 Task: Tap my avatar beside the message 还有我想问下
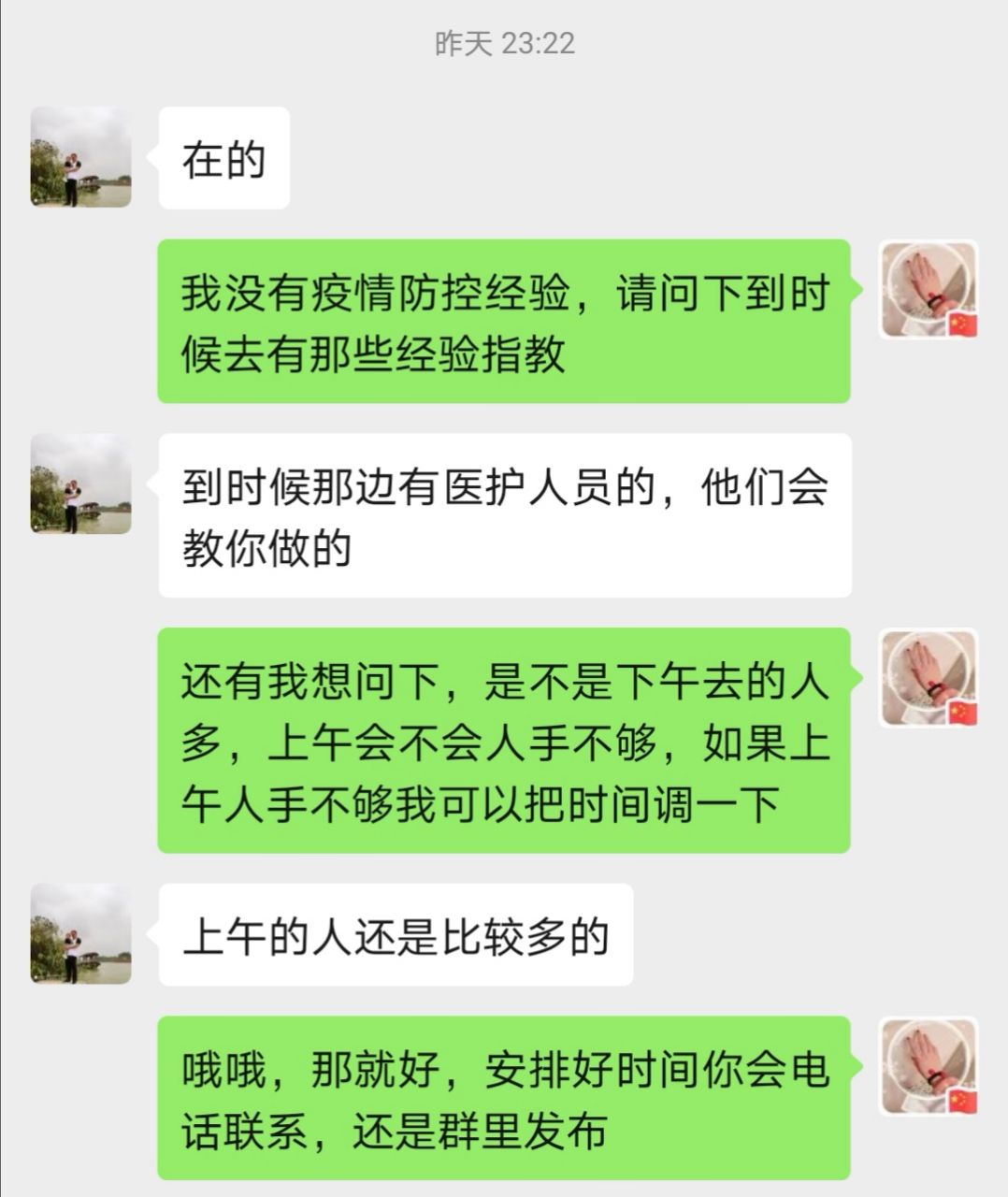(929, 678)
